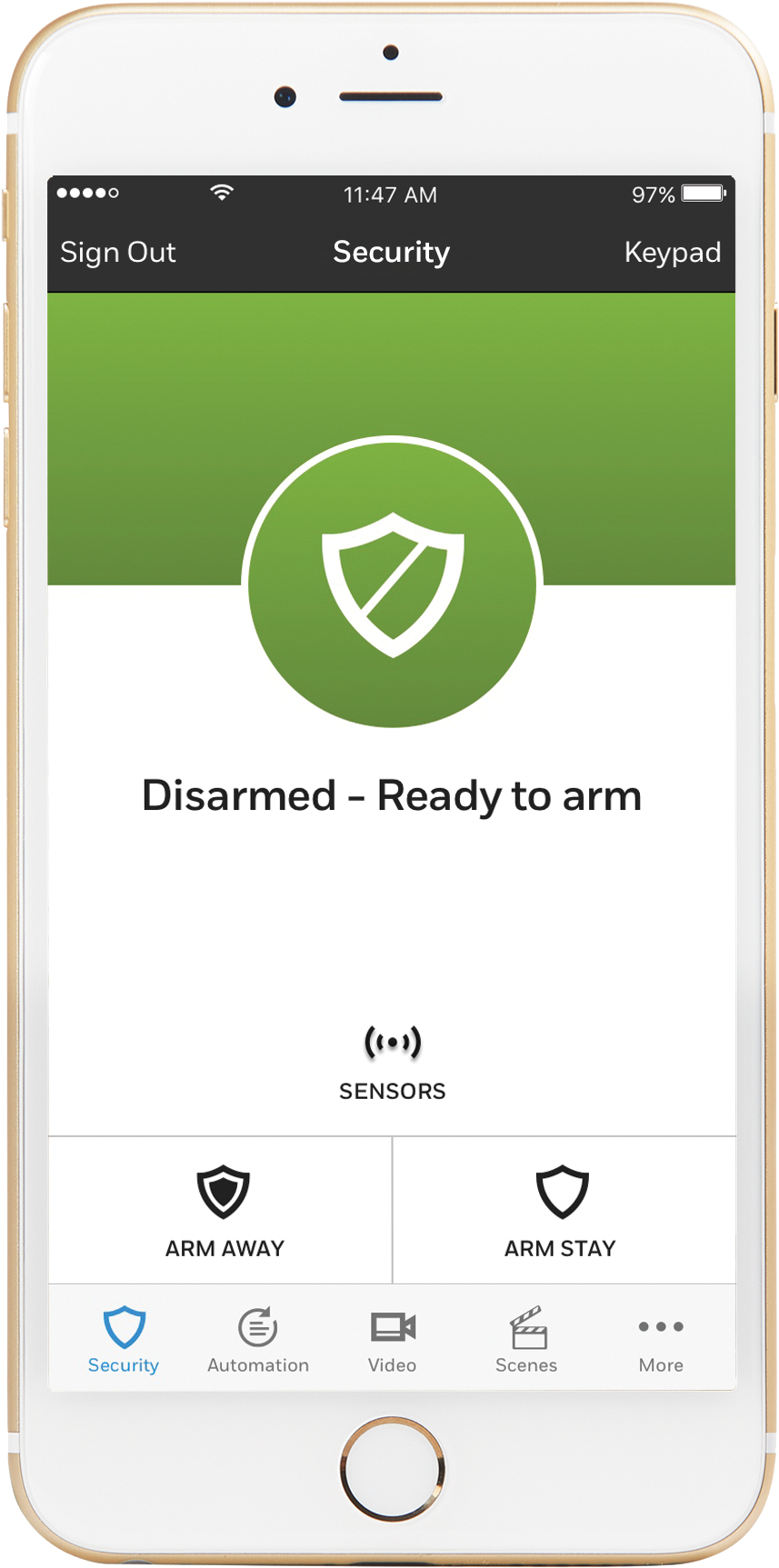The image size is (779, 1568).
Task: Select the Security tab
Action: coord(124,1340)
